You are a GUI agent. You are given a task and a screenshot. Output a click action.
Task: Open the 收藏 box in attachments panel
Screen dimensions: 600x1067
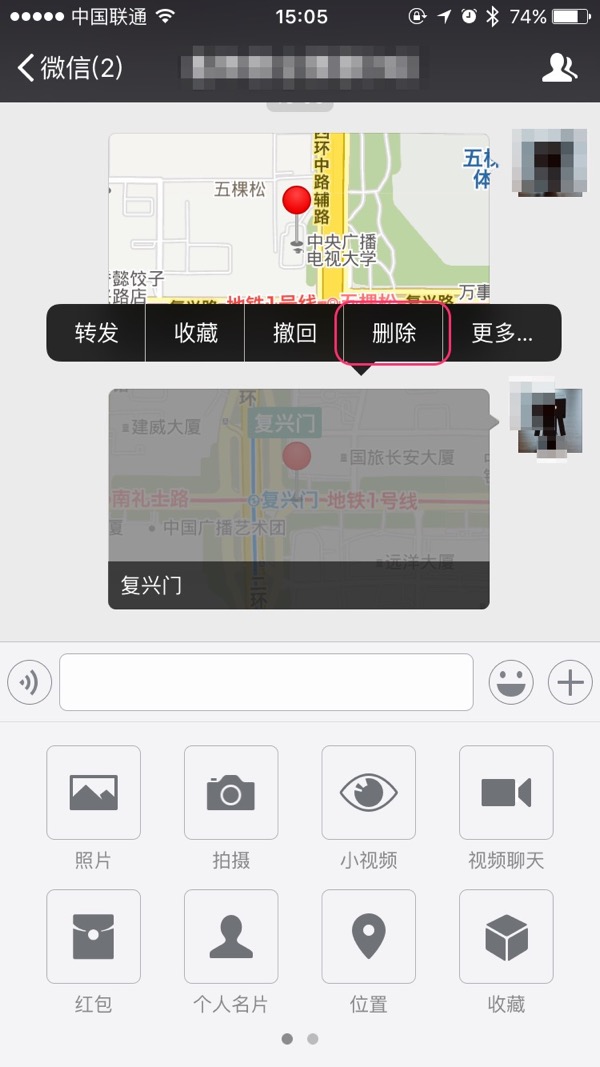pyautogui.click(x=506, y=937)
